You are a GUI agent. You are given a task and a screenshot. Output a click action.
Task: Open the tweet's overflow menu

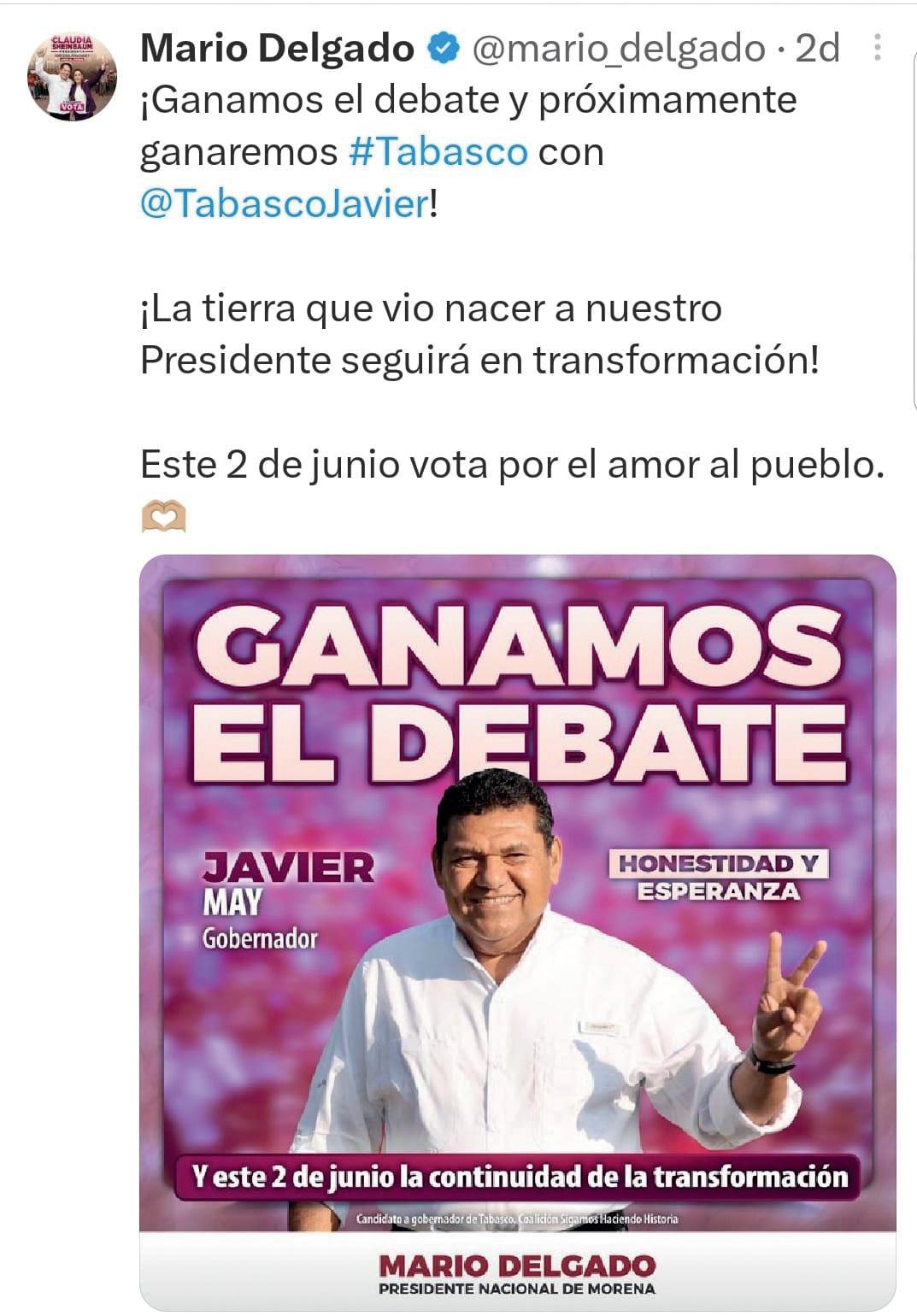pos(877,48)
